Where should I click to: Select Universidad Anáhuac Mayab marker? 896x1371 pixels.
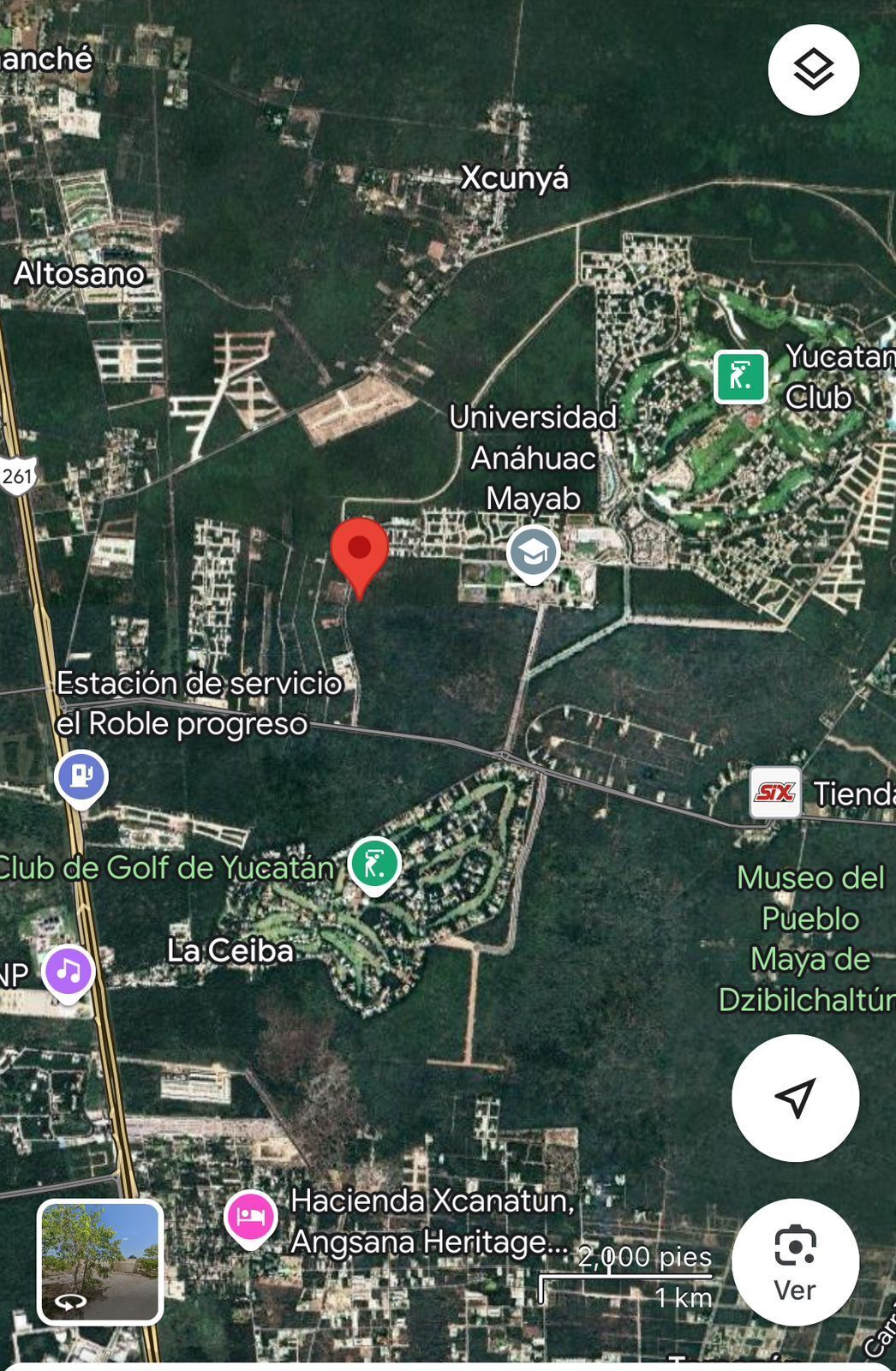point(533,554)
